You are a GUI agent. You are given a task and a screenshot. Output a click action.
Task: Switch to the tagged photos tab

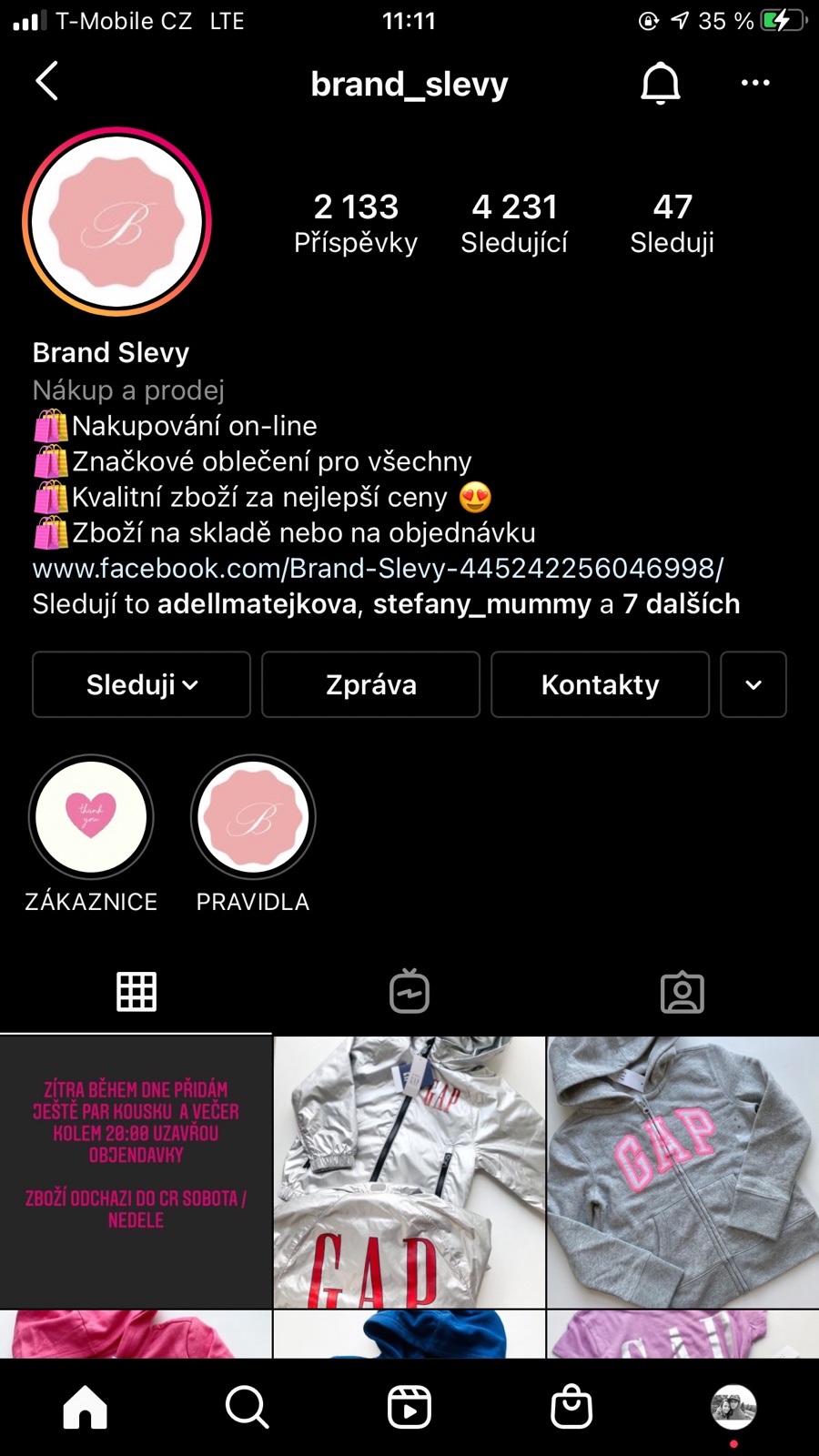coord(682,991)
